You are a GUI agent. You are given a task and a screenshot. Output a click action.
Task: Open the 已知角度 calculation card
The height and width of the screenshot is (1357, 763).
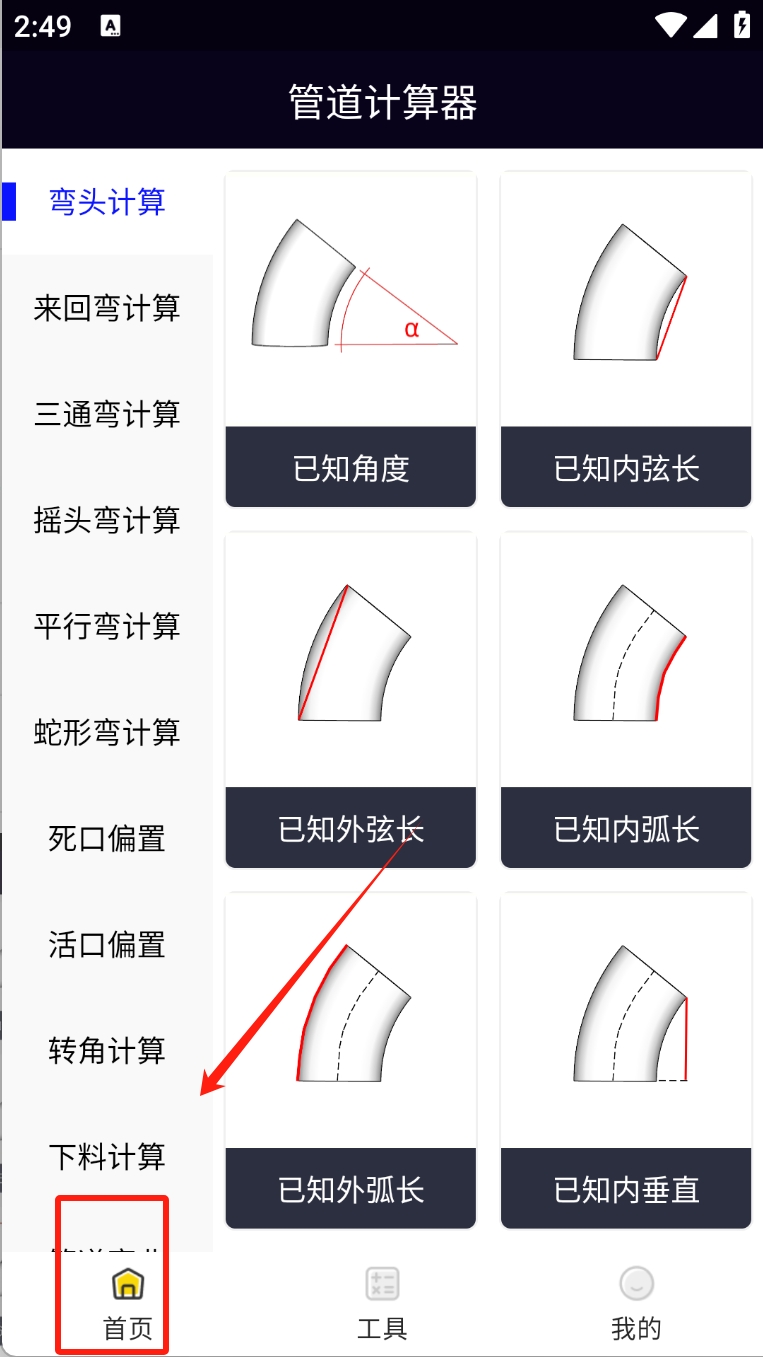pyautogui.click(x=351, y=340)
